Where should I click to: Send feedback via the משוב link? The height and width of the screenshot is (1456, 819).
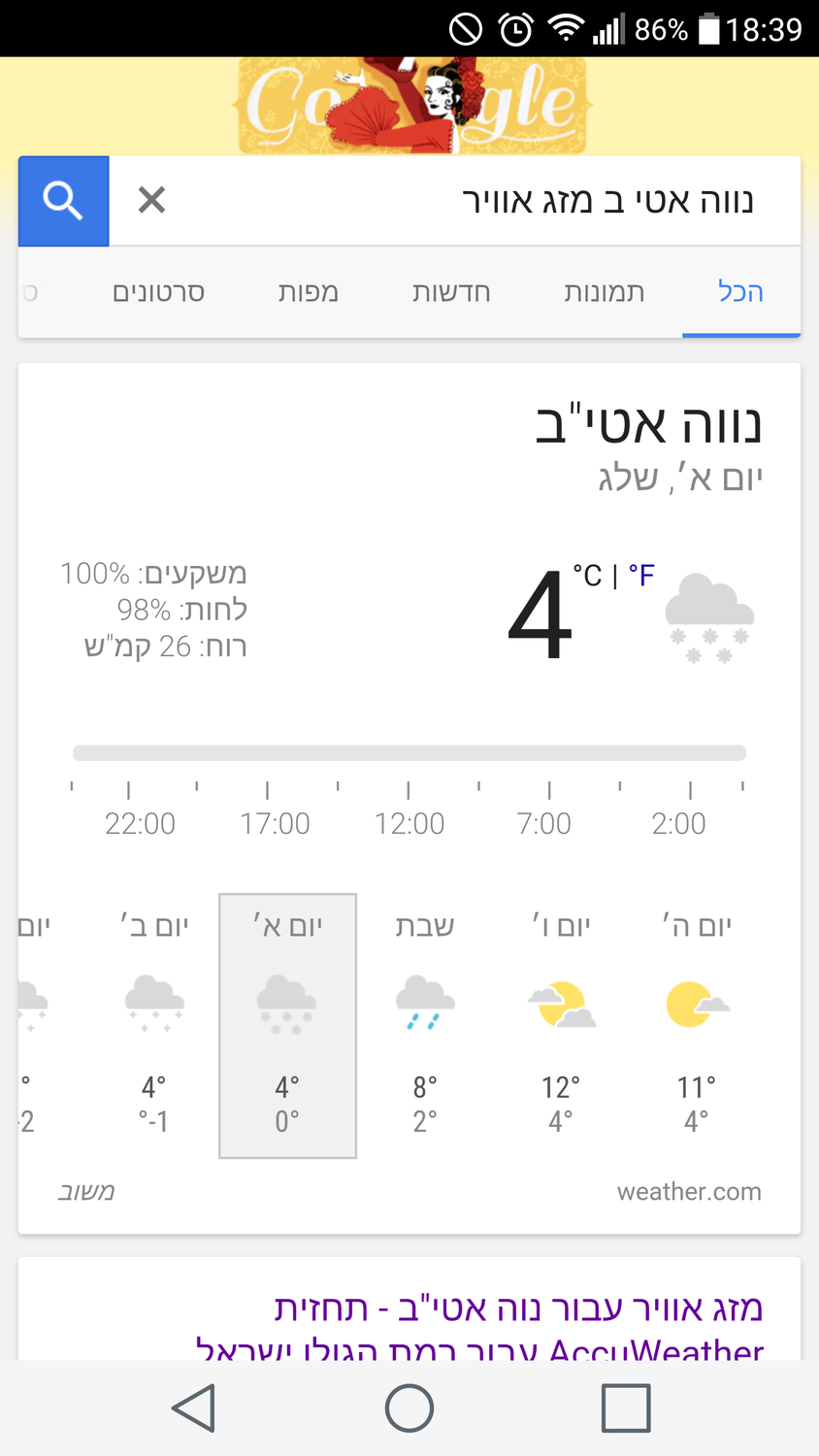85,1192
